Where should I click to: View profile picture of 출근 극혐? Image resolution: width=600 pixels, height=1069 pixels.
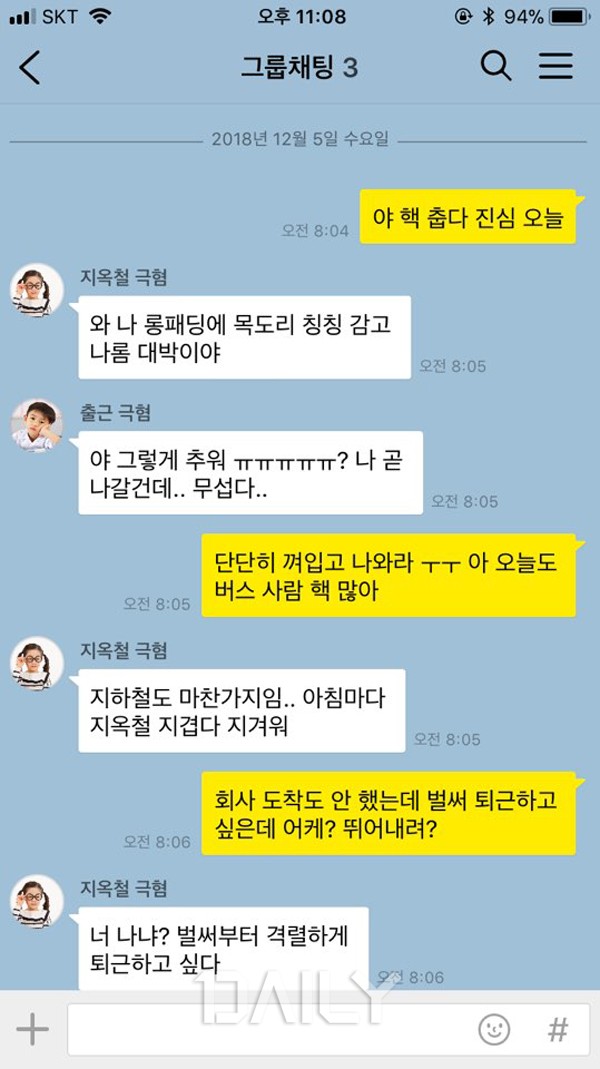tap(37, 424)
